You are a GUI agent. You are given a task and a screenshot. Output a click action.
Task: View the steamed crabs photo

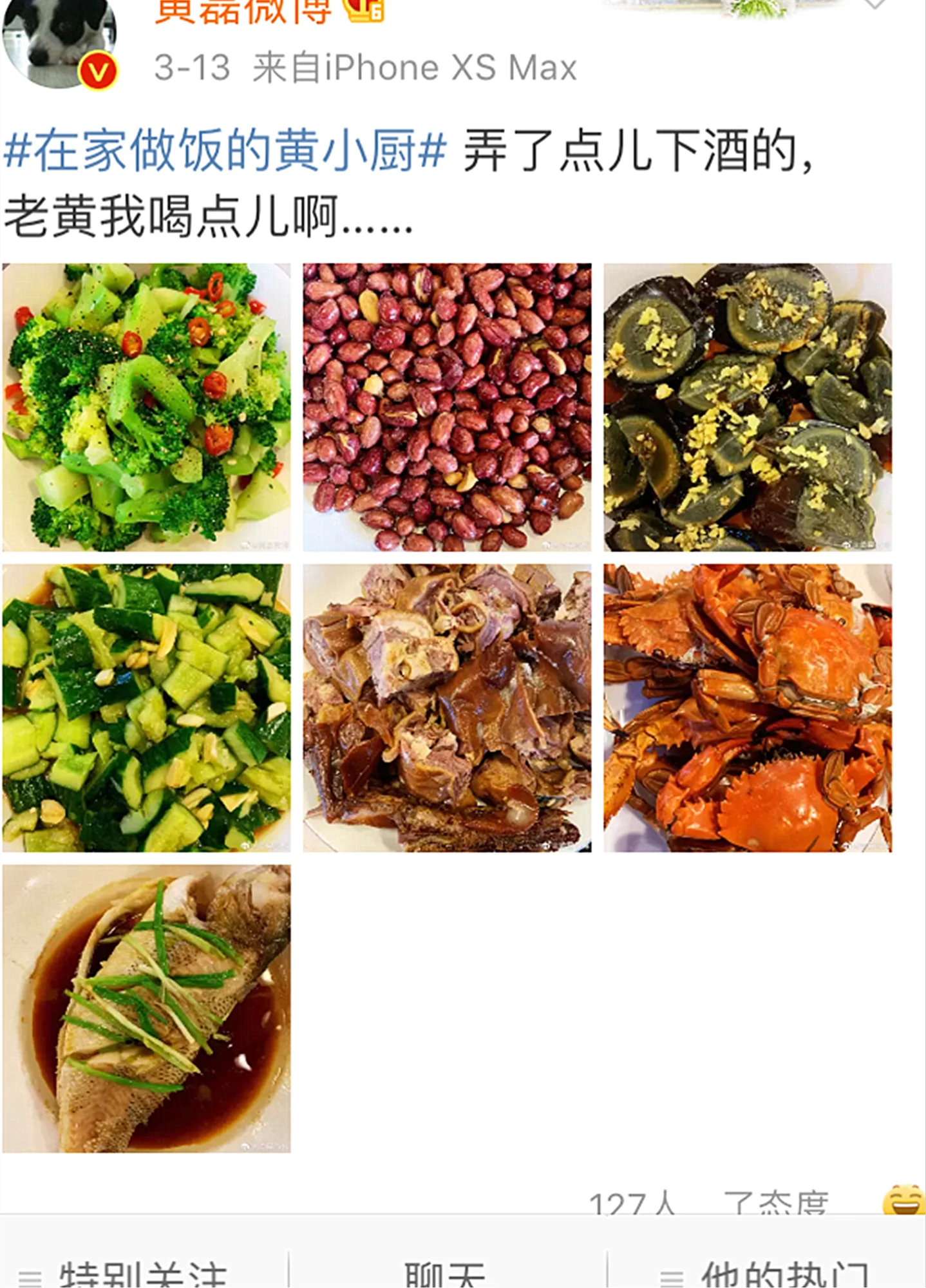pyautogui.click(x=748, y=708)
